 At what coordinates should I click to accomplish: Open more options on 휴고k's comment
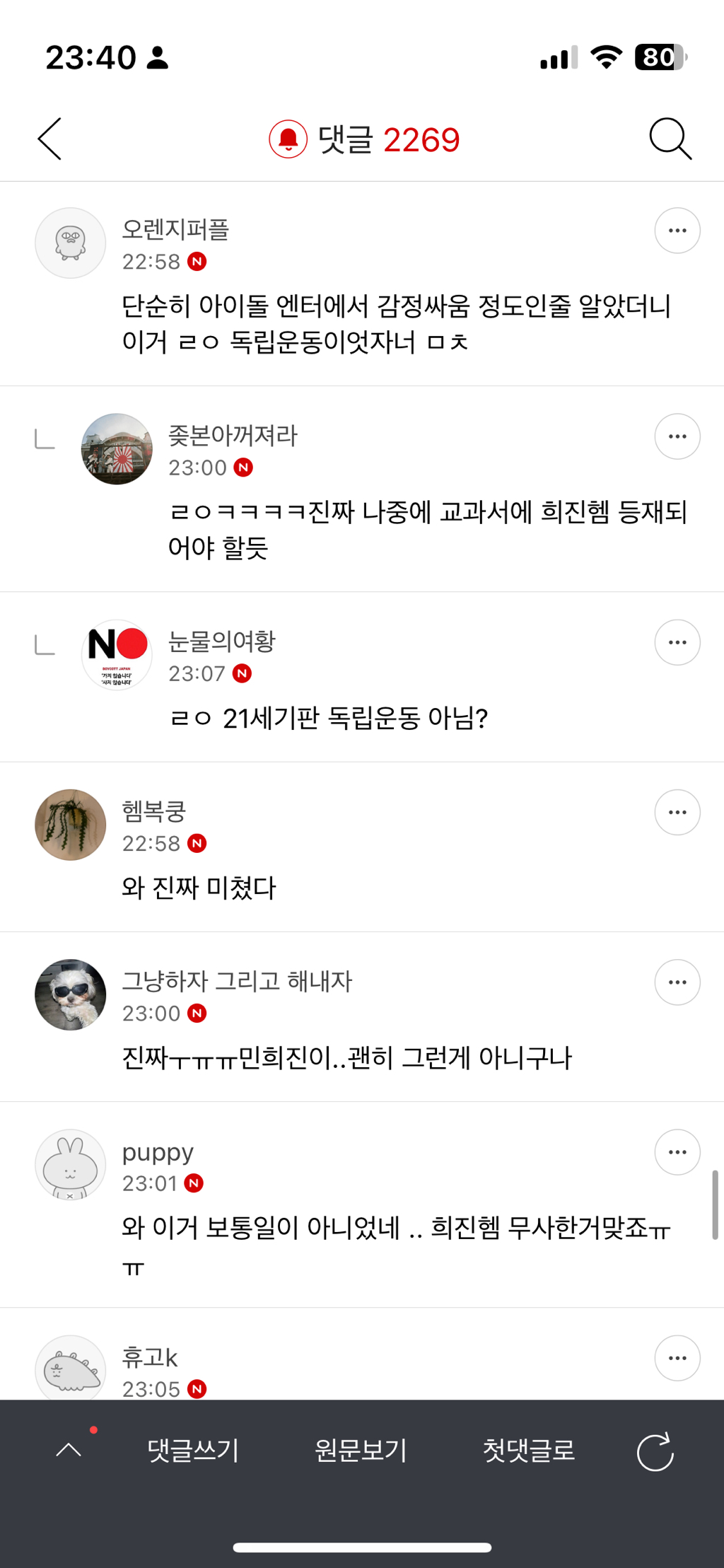(x=677, y=1358)
